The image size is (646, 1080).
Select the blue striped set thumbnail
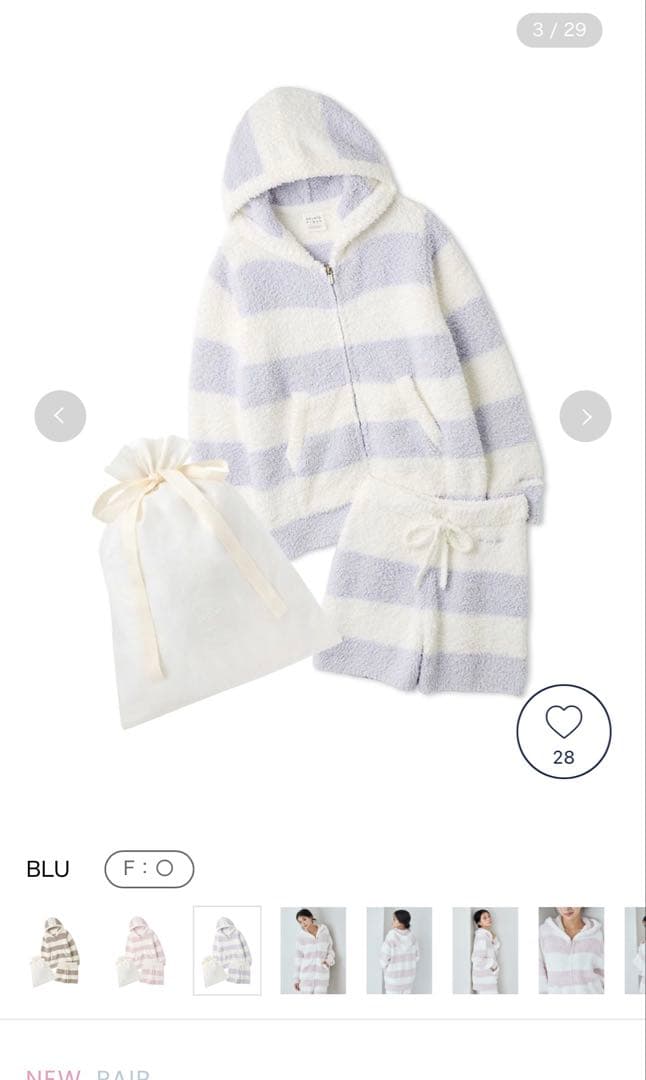pyautogui.click(x=227, y=950)
